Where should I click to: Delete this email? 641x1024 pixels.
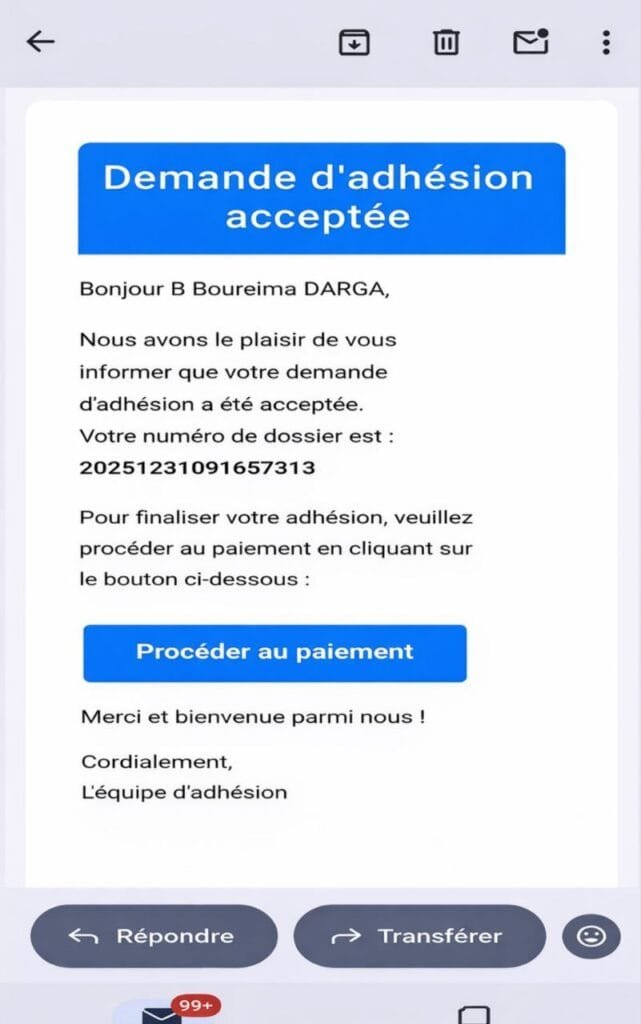pyautogui.click(x=445, y=42)
